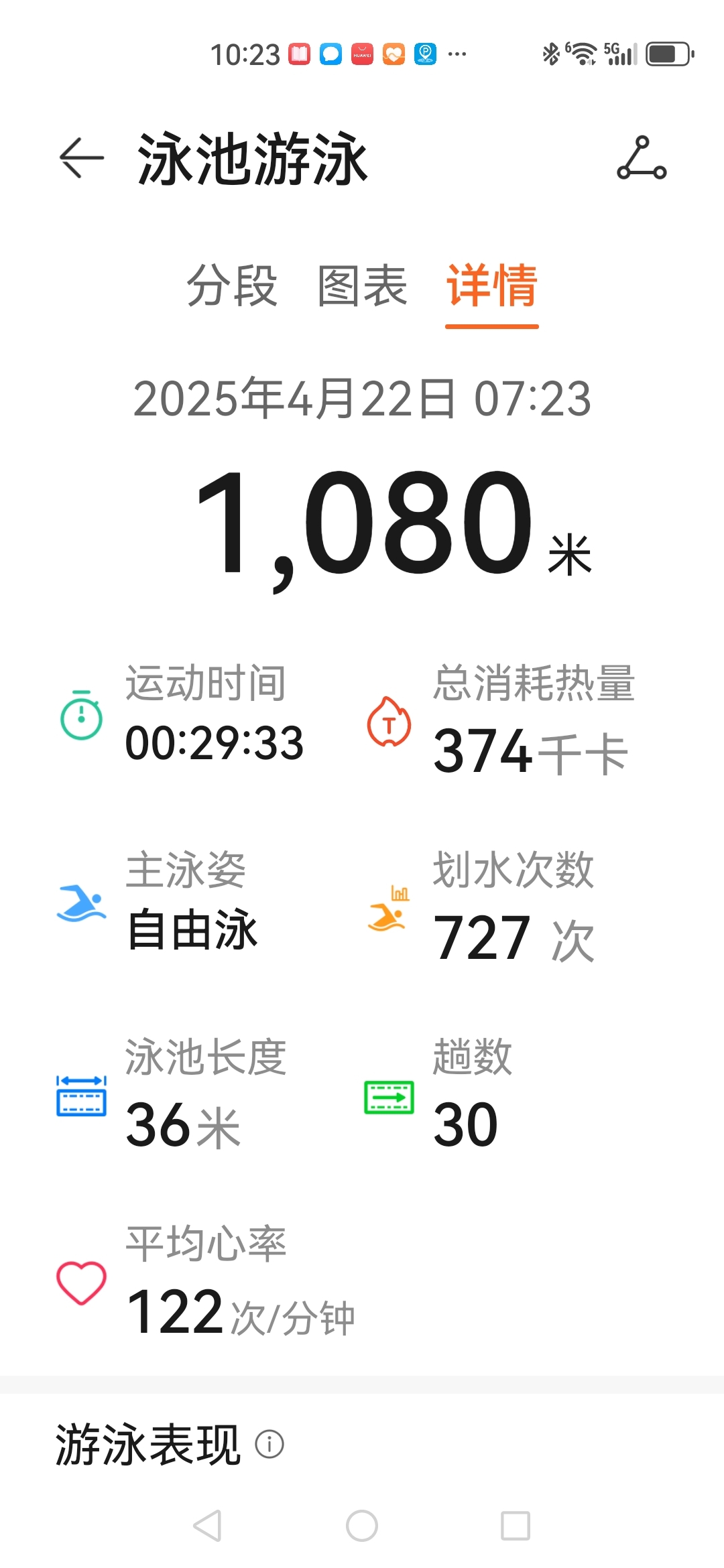
Task: Go back using the top-left arrow
Action: point(82,158)
